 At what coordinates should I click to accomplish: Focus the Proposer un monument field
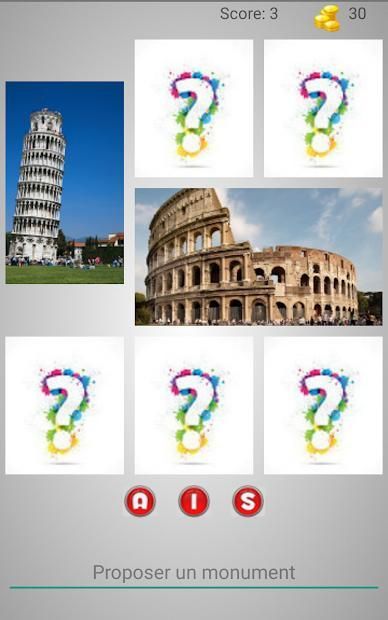(x=194, y=573)
